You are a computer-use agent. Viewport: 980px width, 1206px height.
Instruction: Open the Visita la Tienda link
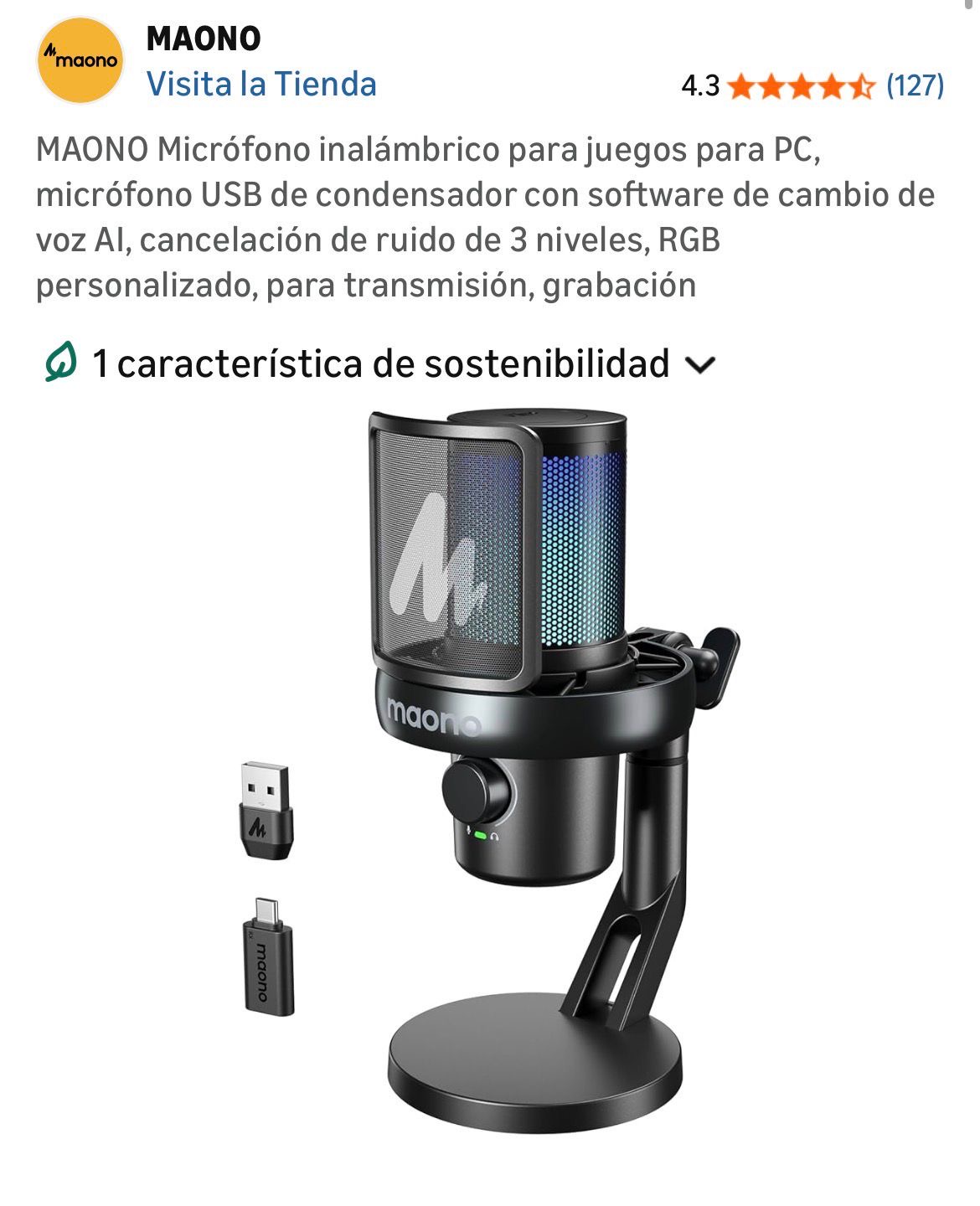(260, 85)
